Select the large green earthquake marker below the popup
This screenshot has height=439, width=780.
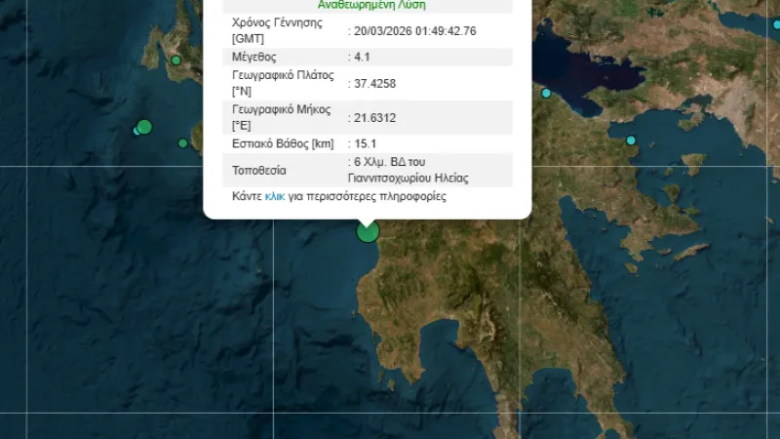click(368, 232)
